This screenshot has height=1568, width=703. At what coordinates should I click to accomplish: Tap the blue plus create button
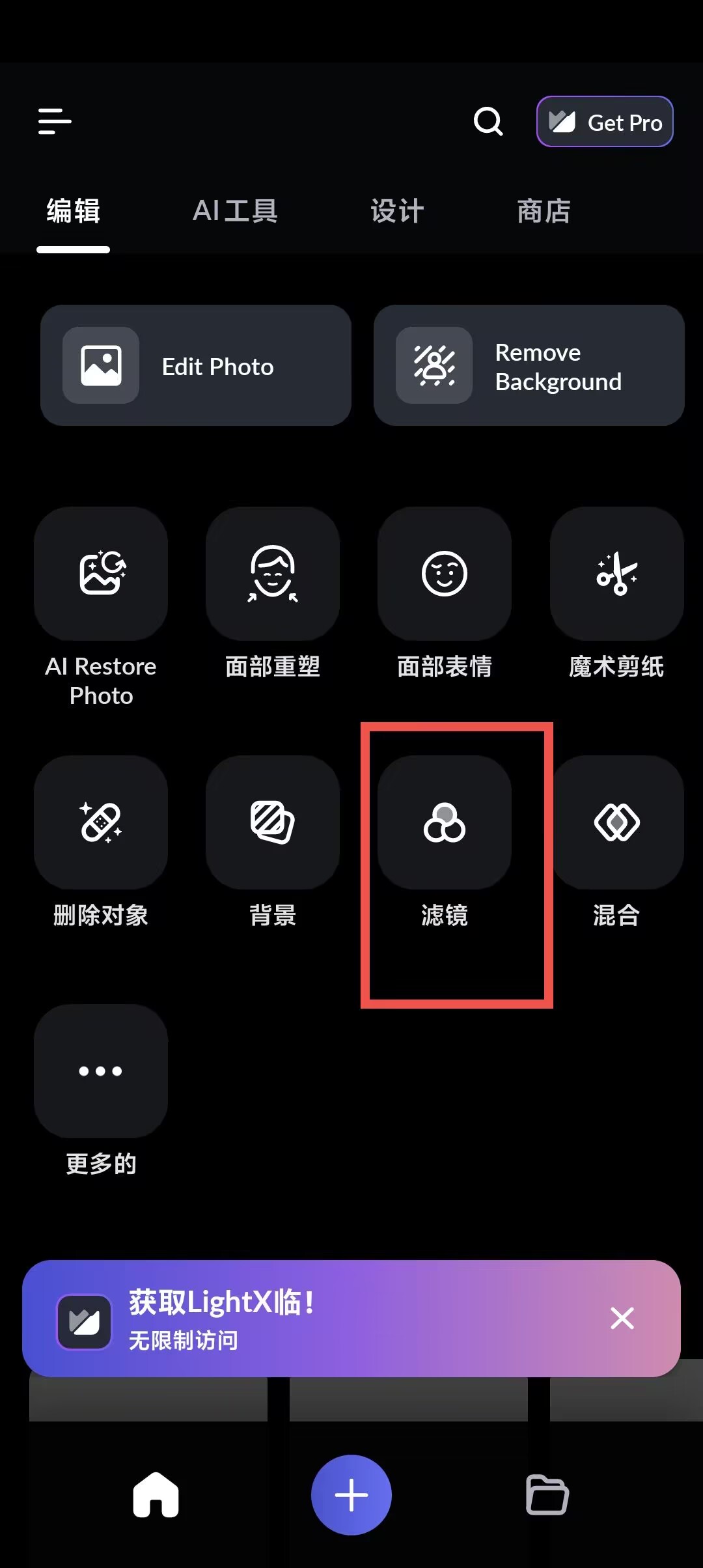point(351,1495)
